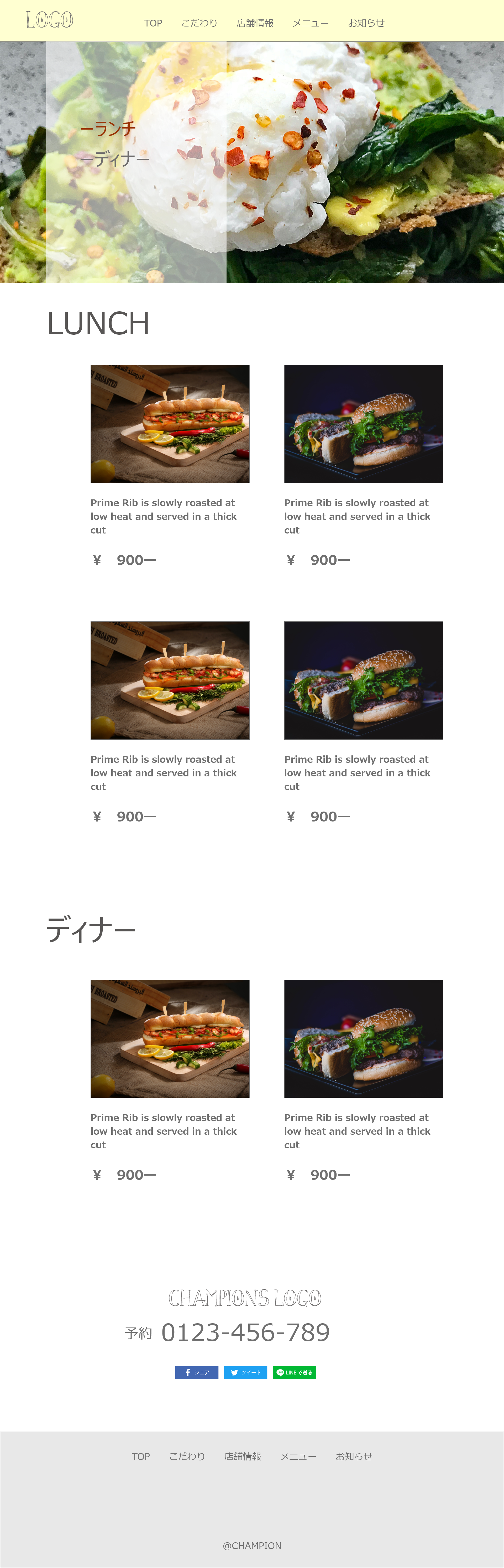This screenshot has width=504, height=1568.
Task: Open こだわり in the header navigation
Action: point(199,23)
